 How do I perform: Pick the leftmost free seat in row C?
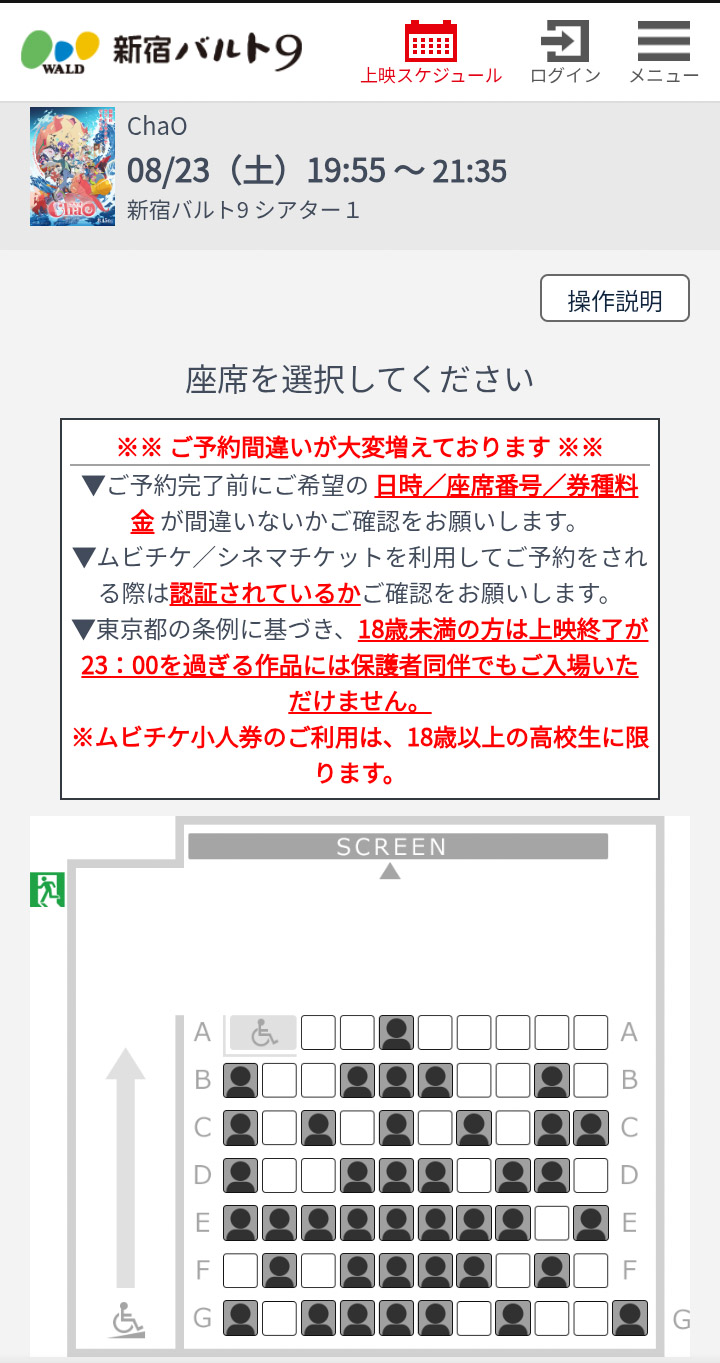coord(279,1128)
